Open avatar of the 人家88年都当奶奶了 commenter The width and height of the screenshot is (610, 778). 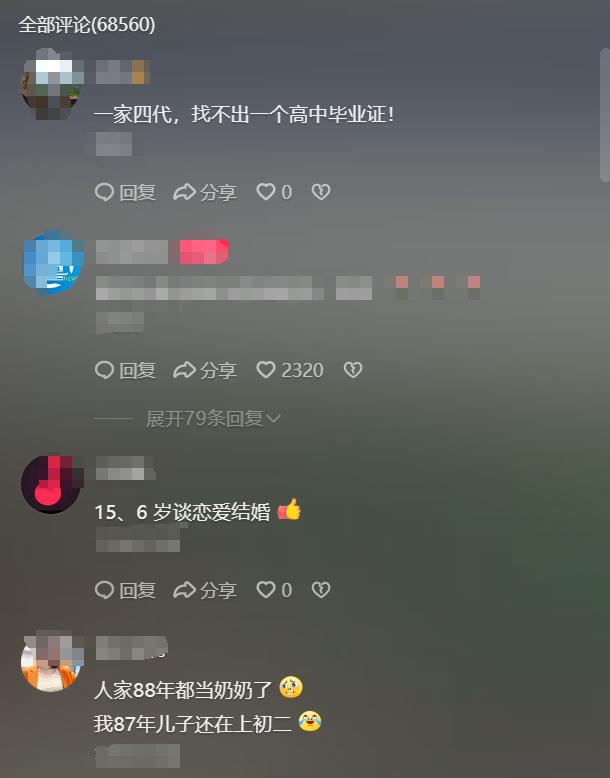pyautogui.click(x=51, y=660)
